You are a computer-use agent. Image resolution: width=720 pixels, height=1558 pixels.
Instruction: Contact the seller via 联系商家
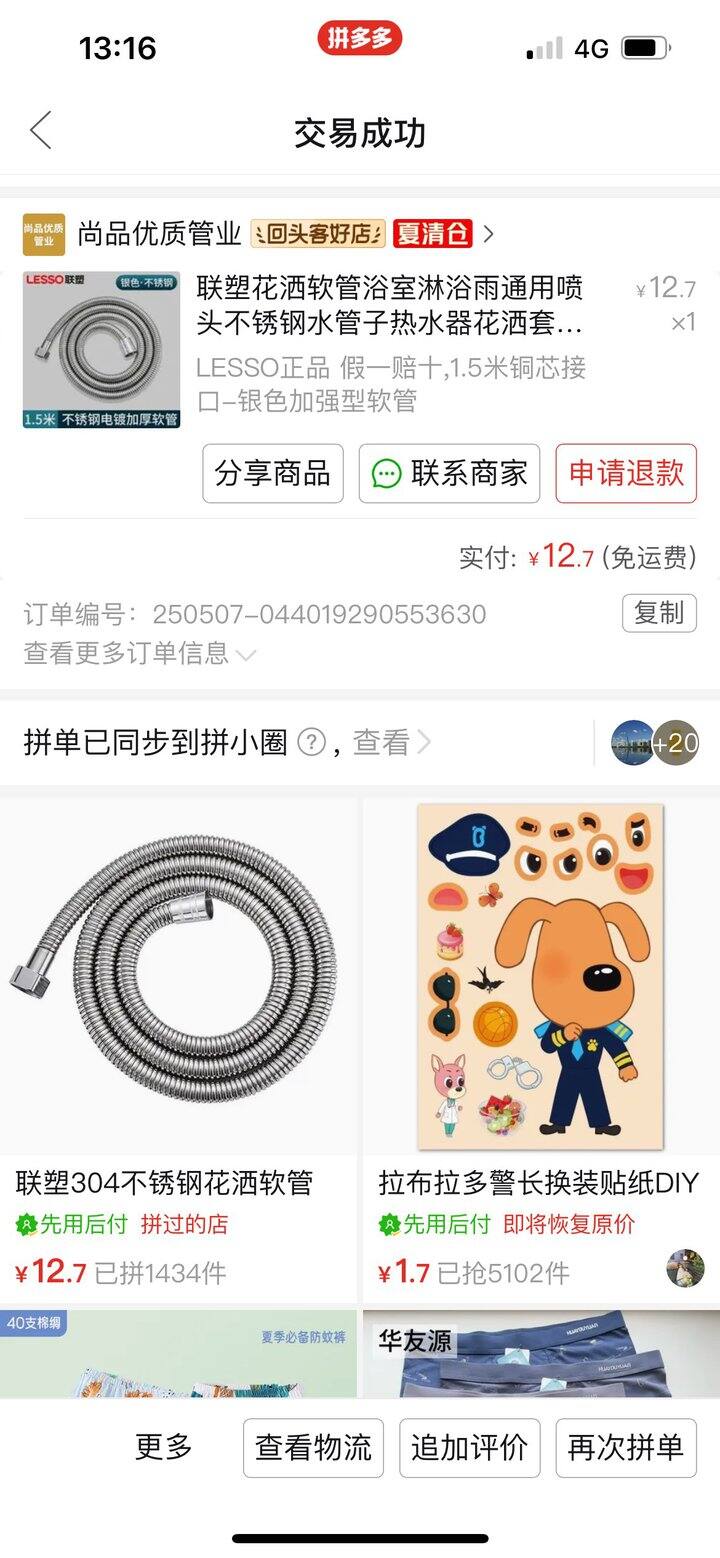point(449,473)
